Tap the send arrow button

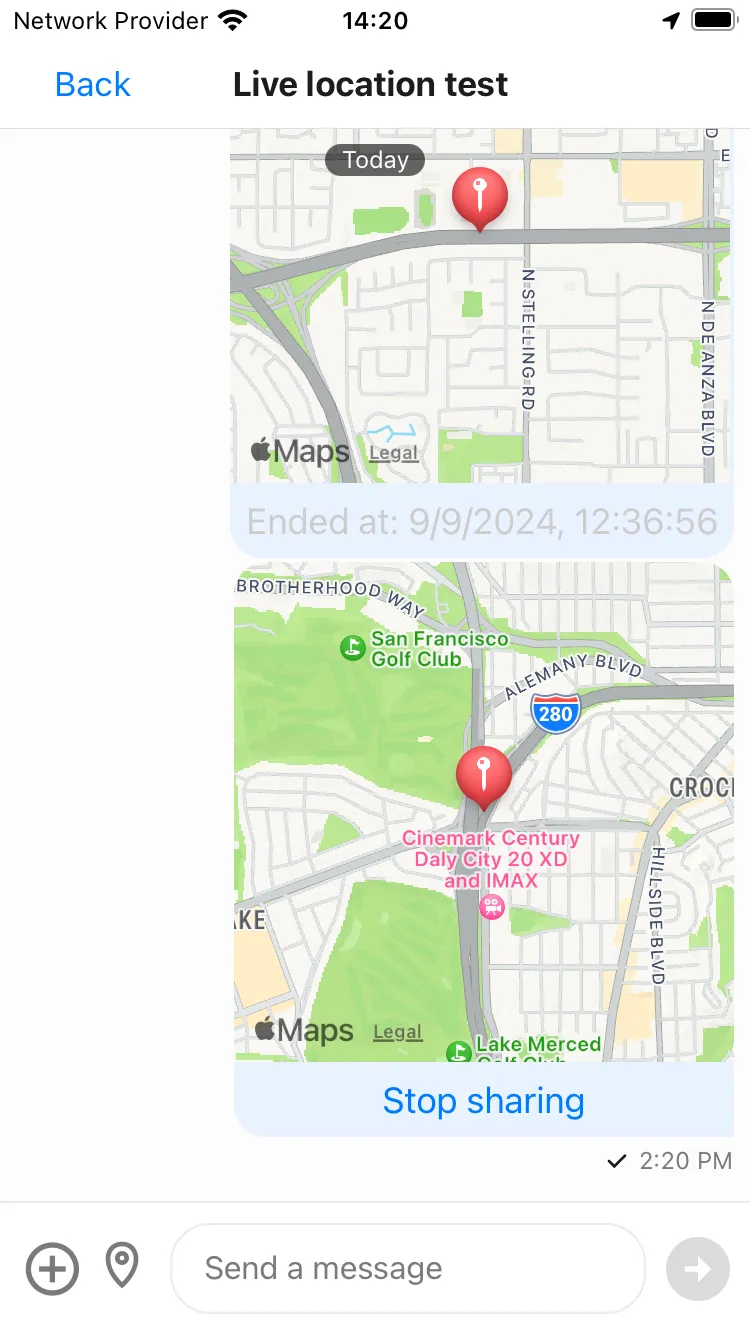click(x=697, y=1269)
